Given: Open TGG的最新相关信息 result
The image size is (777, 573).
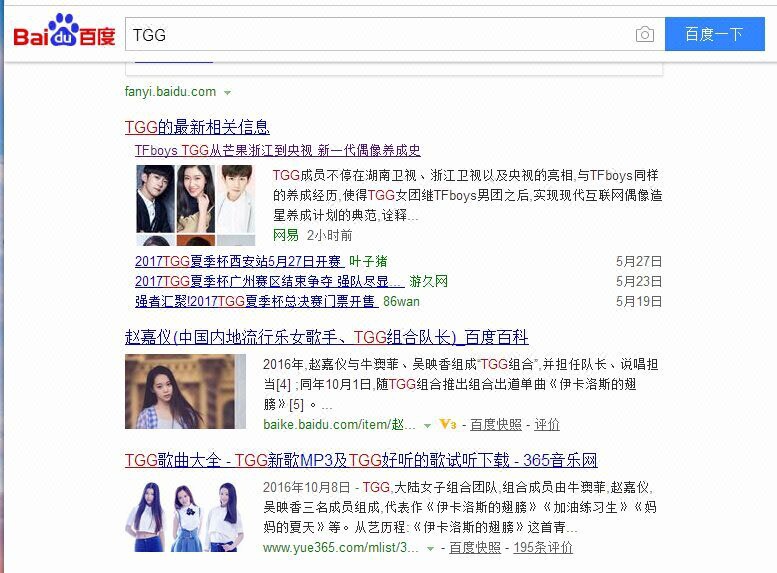Looking at the screenshot, I should pyautogui.click(x=197, y=127).
